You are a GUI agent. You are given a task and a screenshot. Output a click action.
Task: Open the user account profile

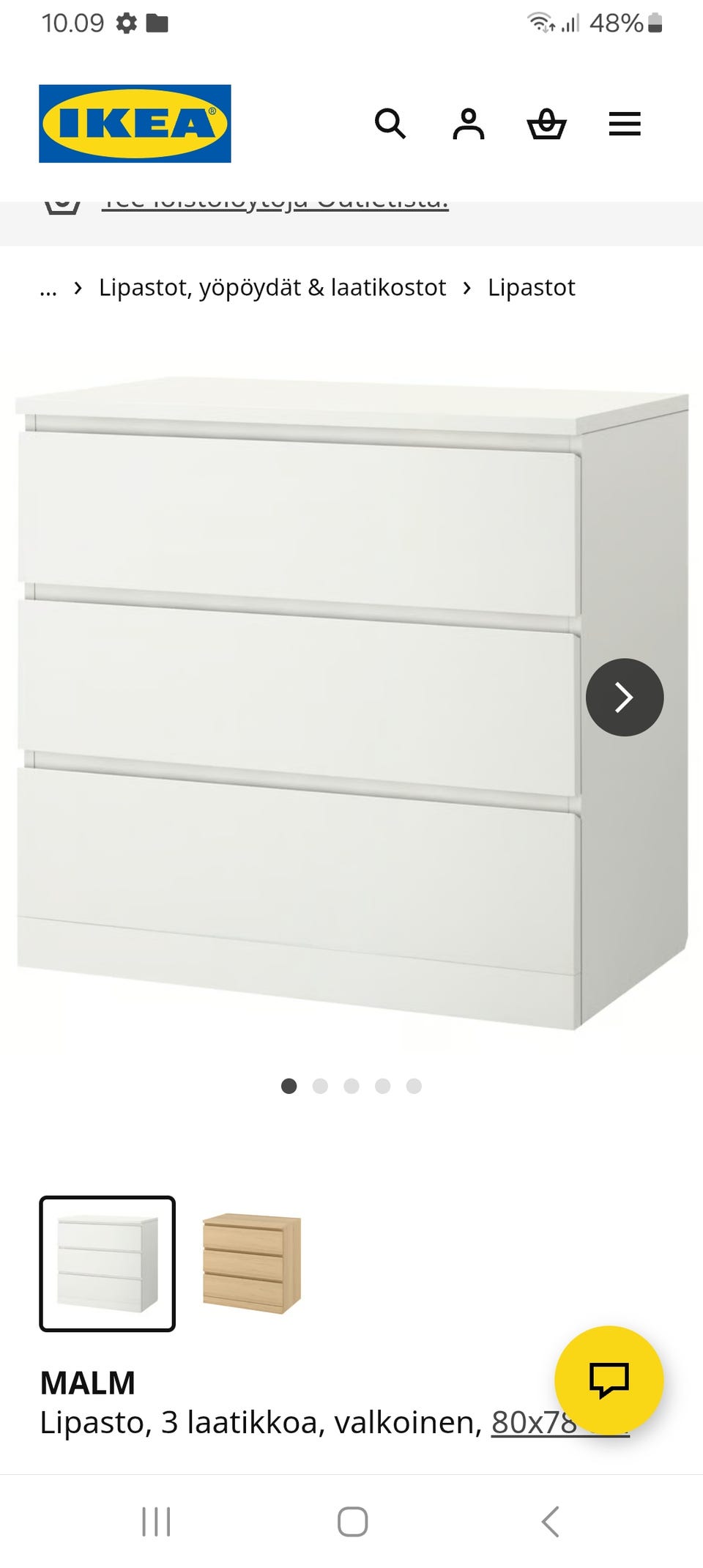[x=468, y=124]
